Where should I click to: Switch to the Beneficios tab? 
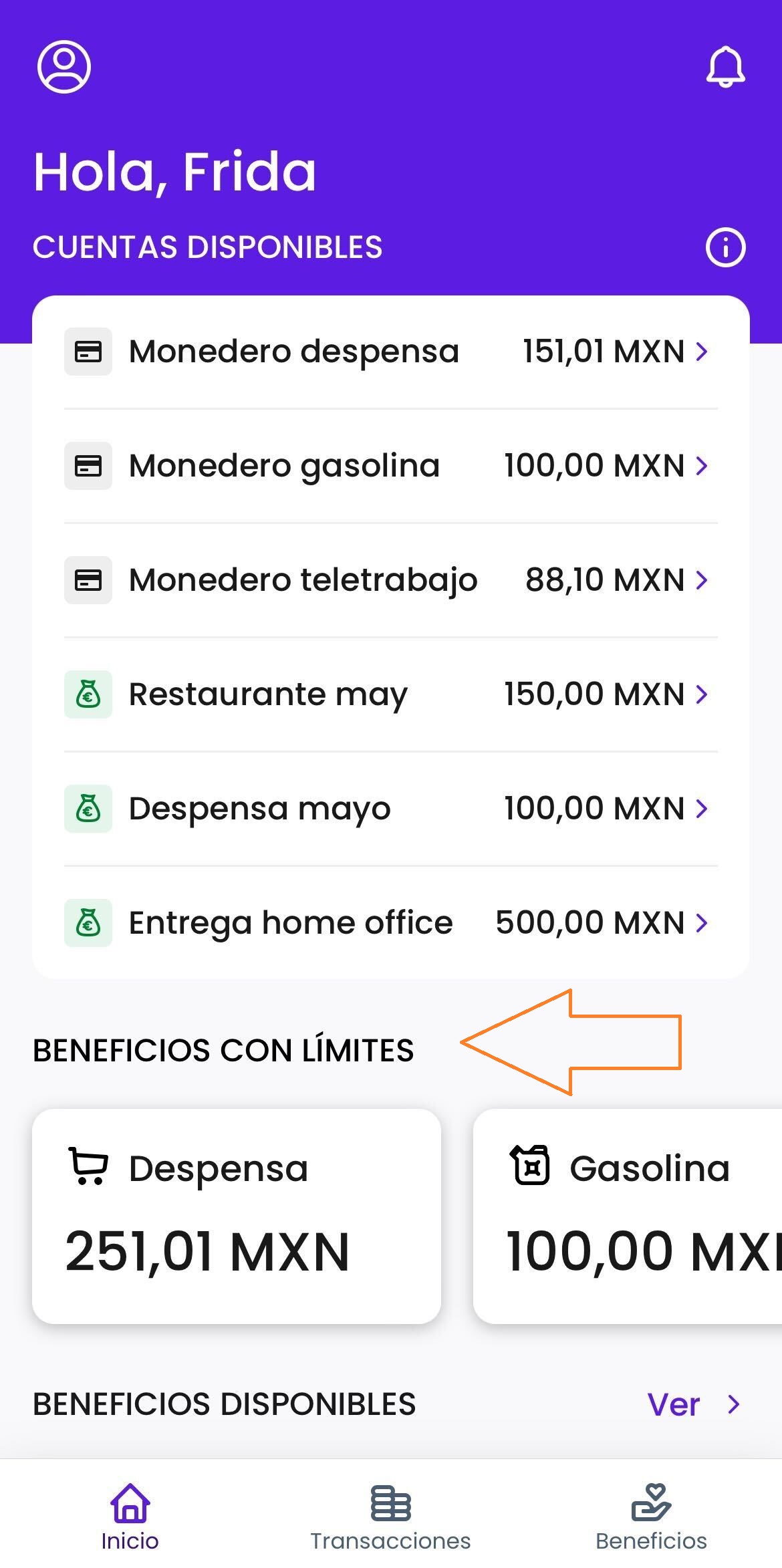point(651,1517)
